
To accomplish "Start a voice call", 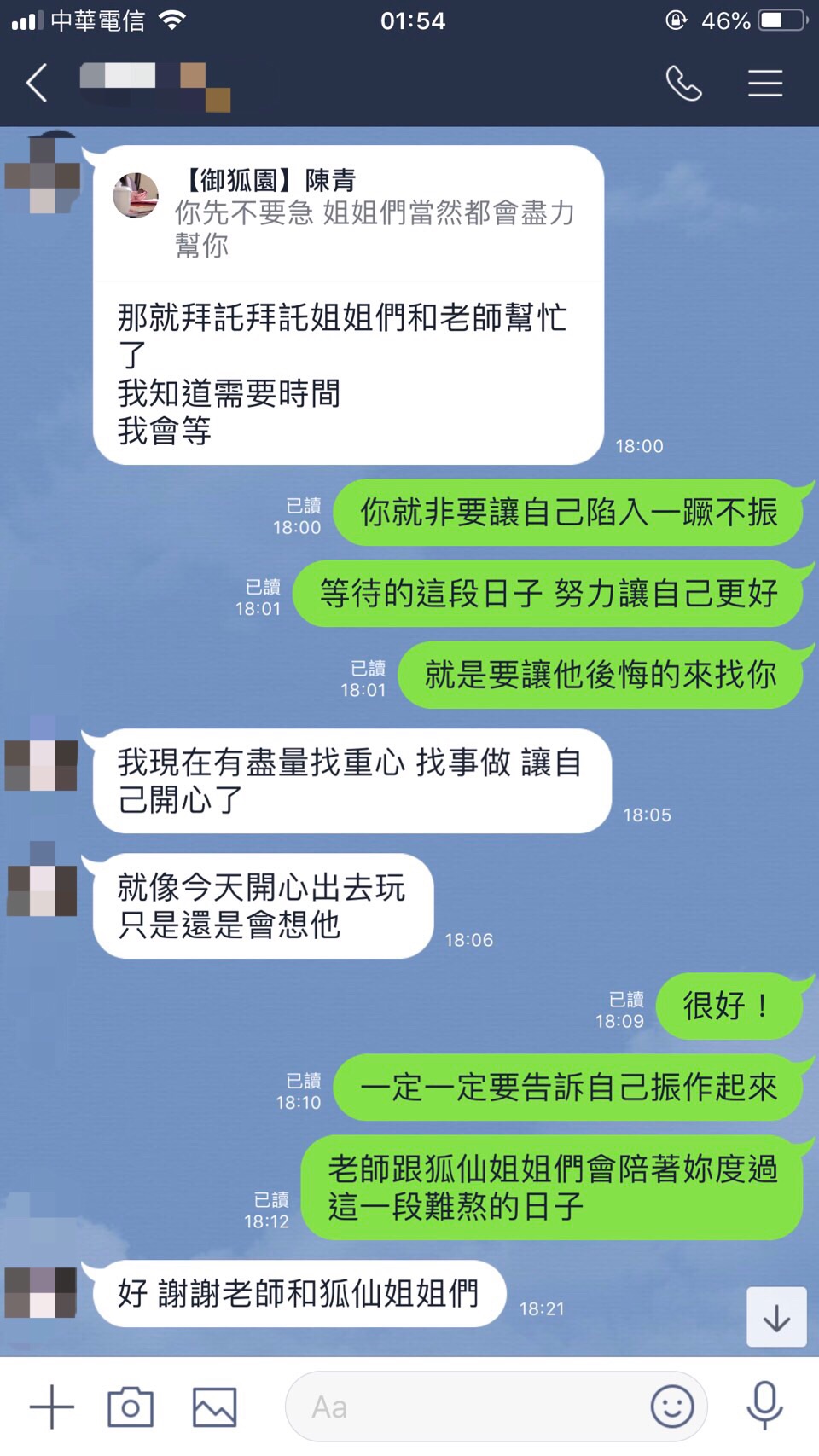I will tap(683, 84).
